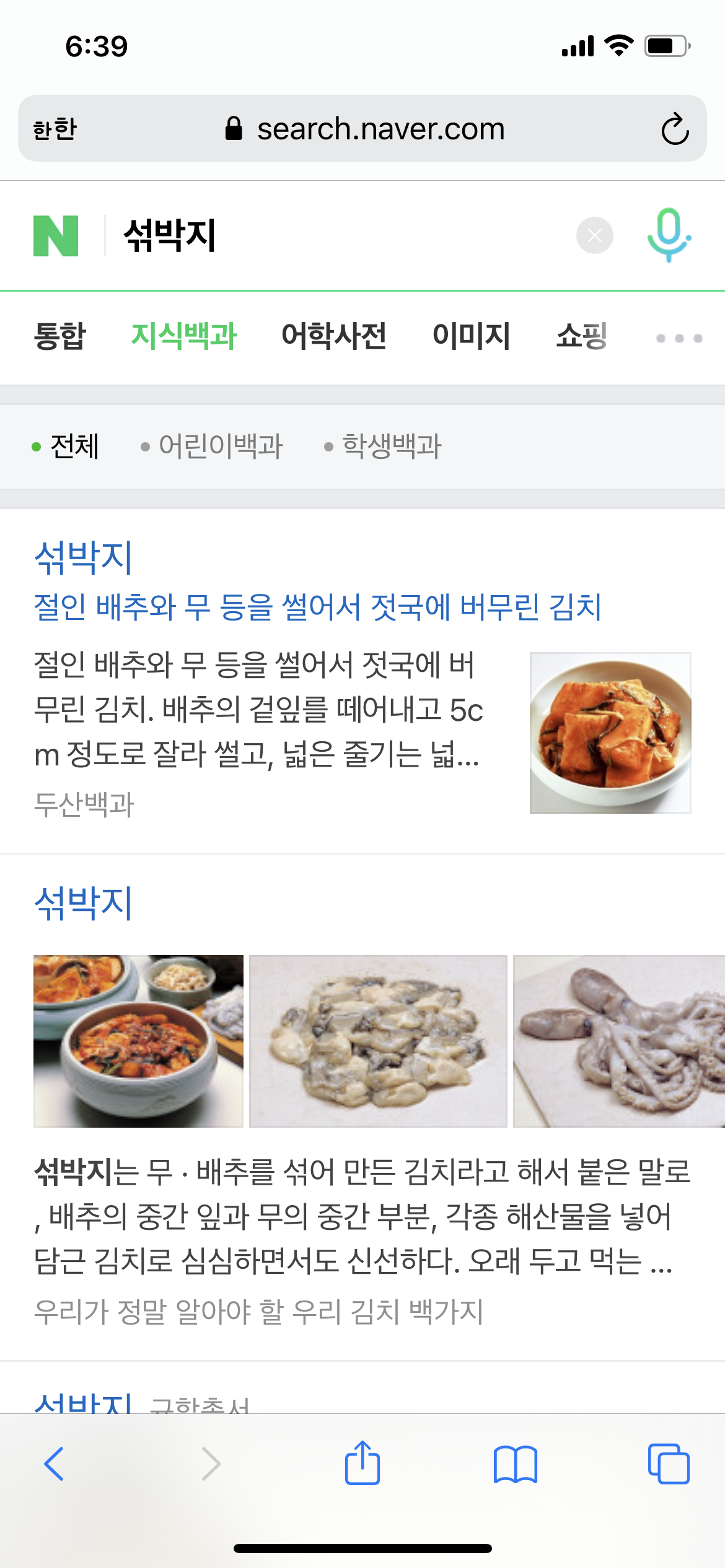The image size is (725, 1568).
Task: Switch to the 쇼핑 tab
Action: [581, 336]
